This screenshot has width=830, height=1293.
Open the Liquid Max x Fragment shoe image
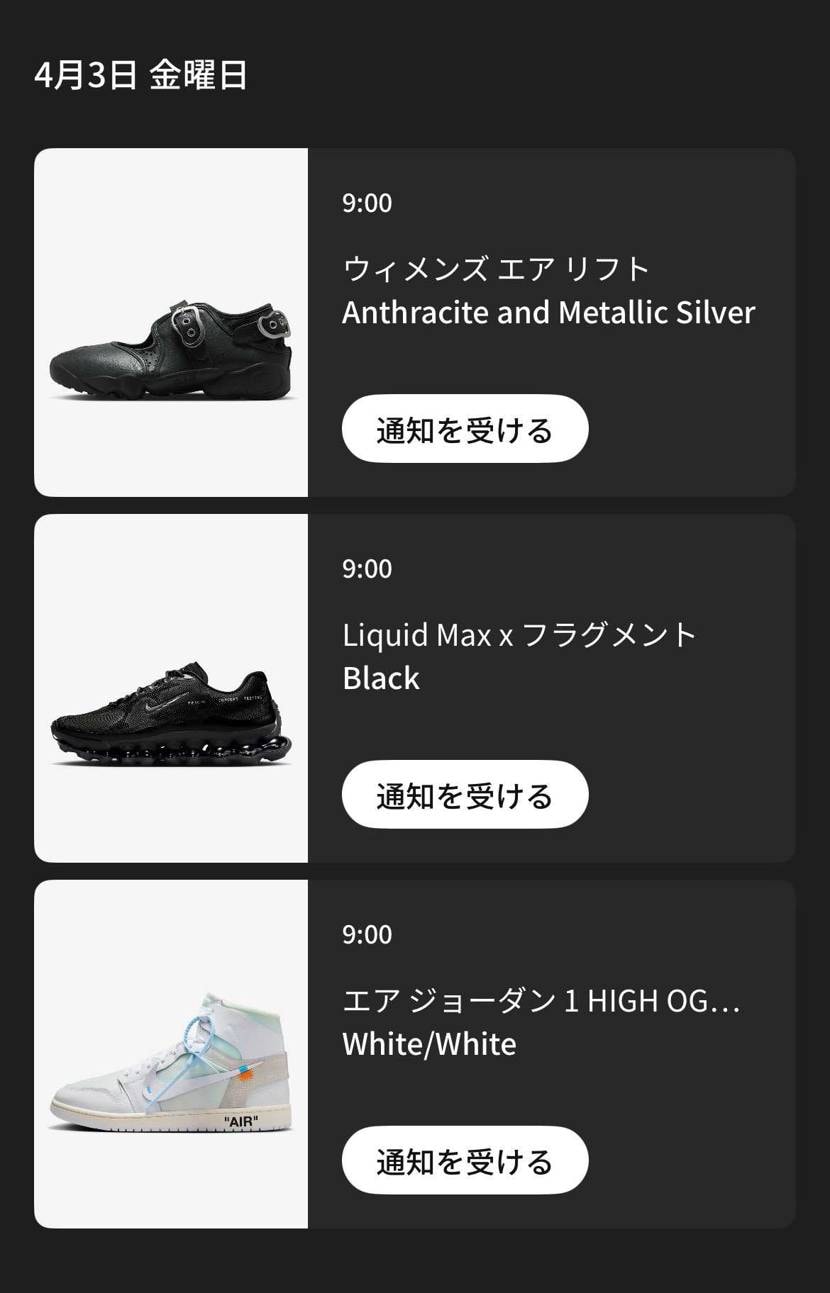[x=171, y=686]
